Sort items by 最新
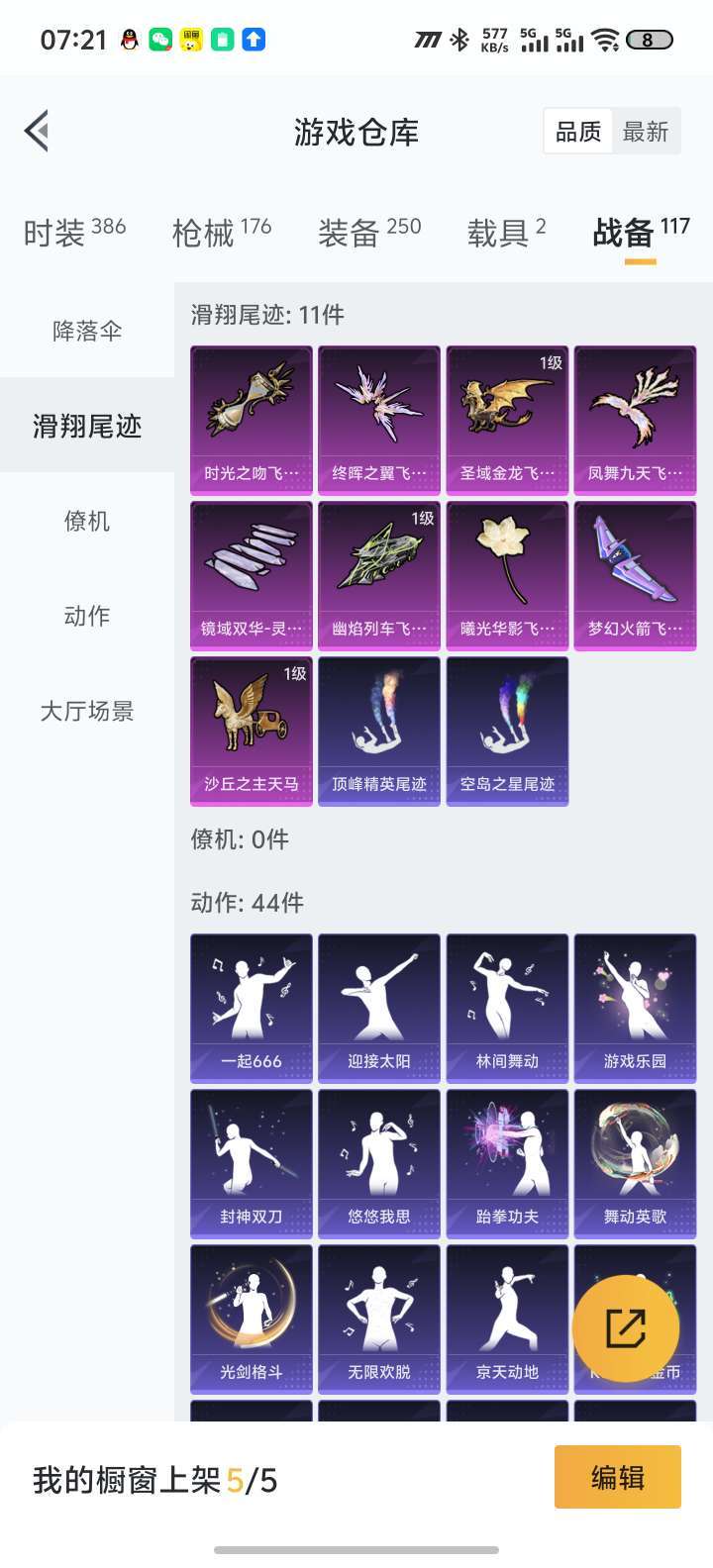This screenshot has width=713, height=1568. point(646,132)
